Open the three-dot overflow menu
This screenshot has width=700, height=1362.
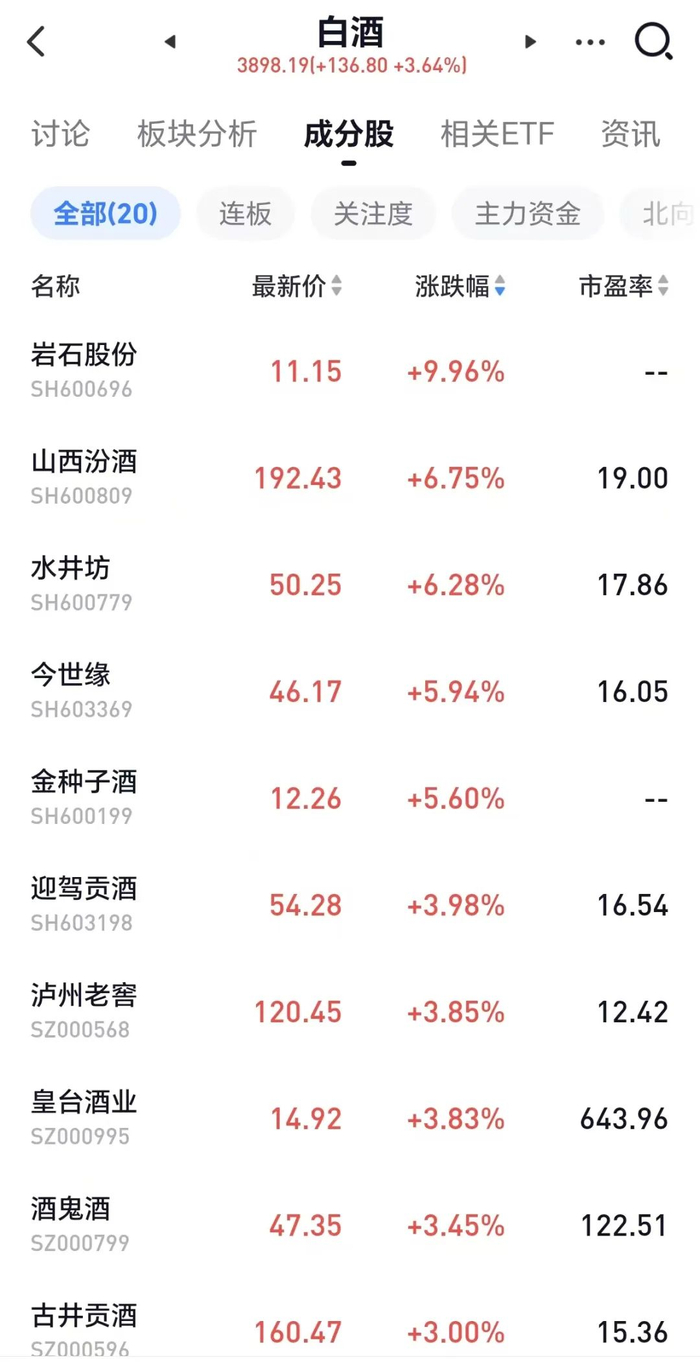pos(590,42)
